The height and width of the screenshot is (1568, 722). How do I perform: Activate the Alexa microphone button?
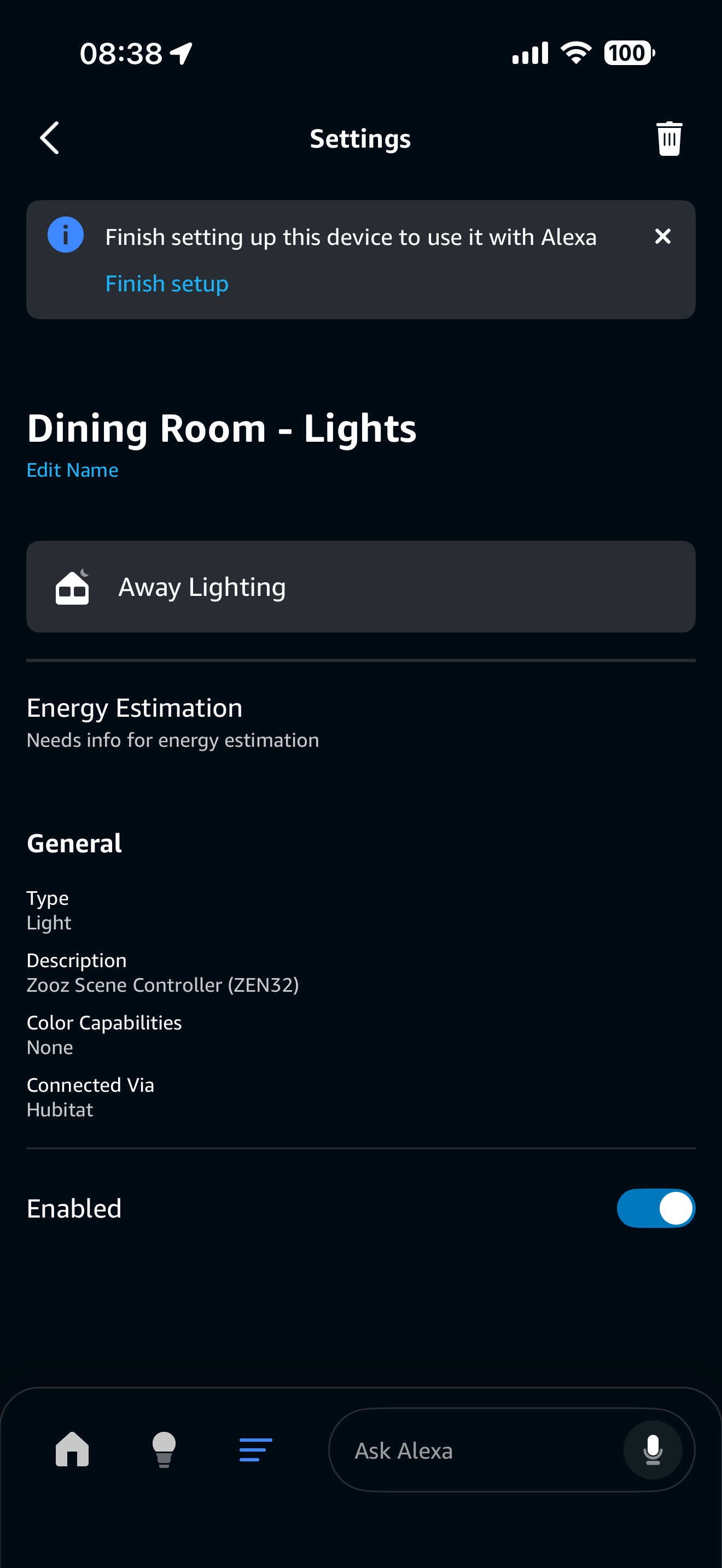652,1450
